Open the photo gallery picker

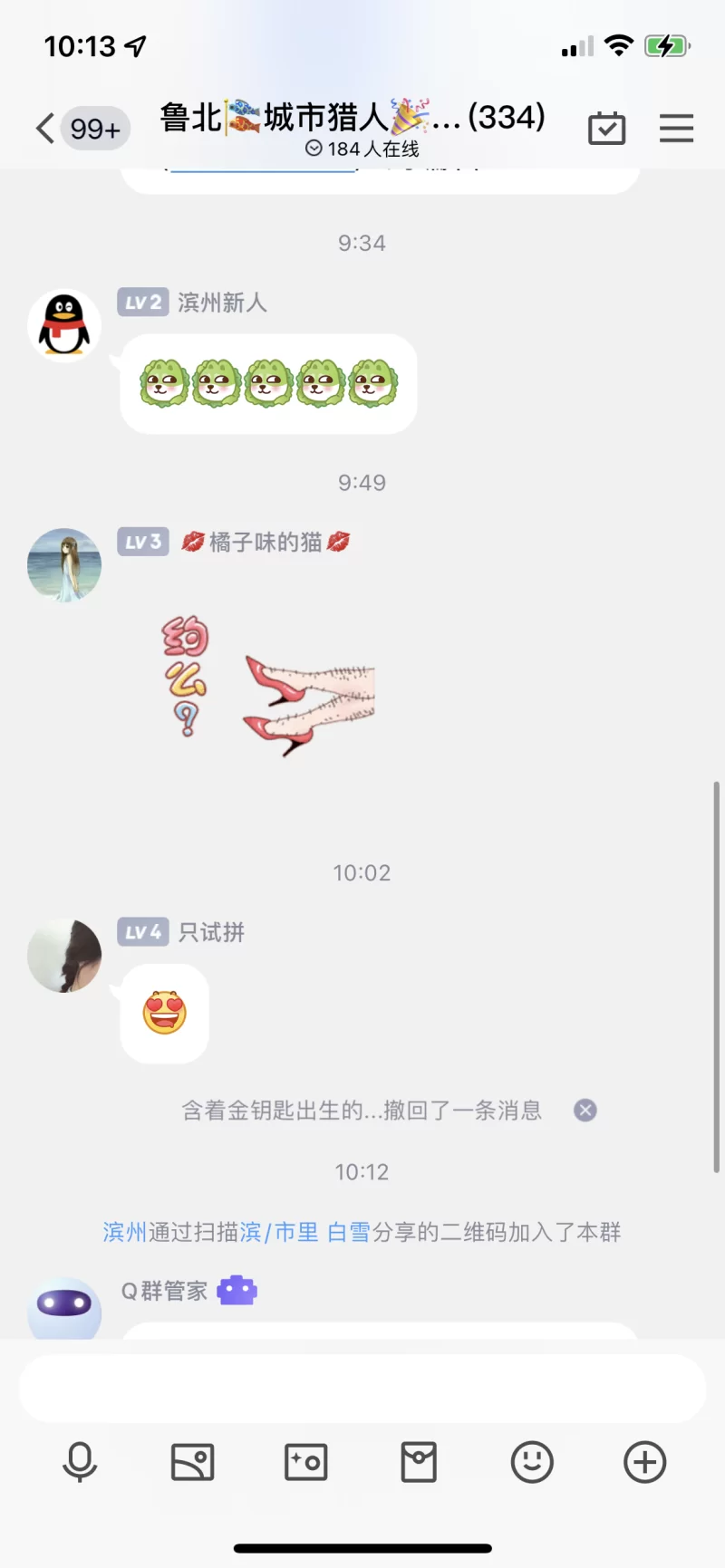[x=193, y=1462]
